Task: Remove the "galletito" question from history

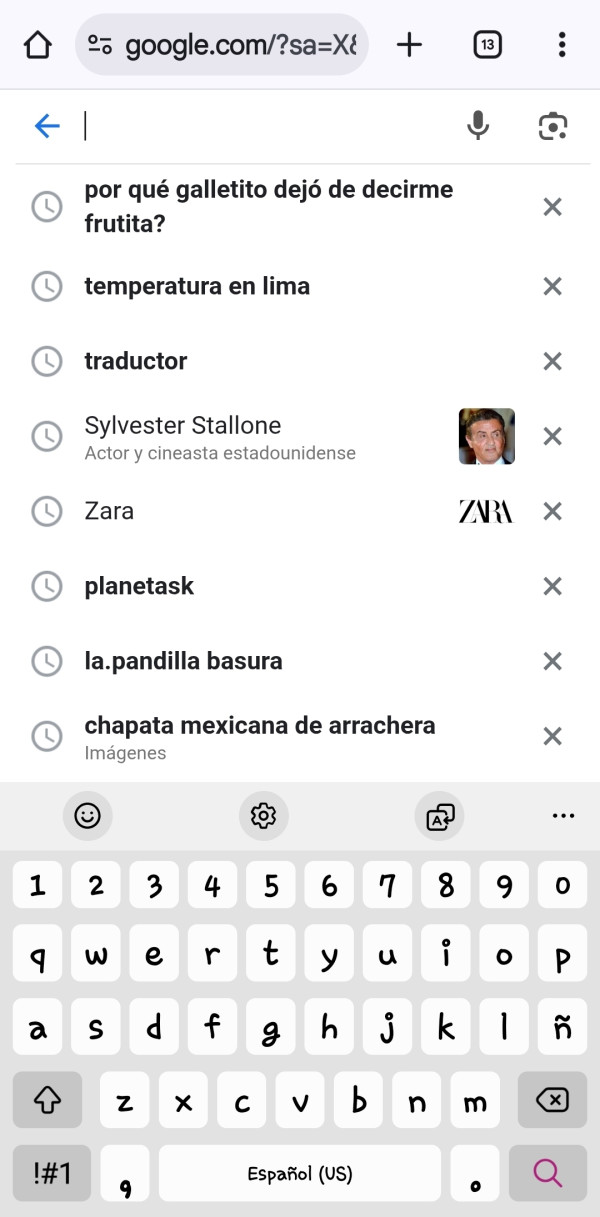Action: 552,207
